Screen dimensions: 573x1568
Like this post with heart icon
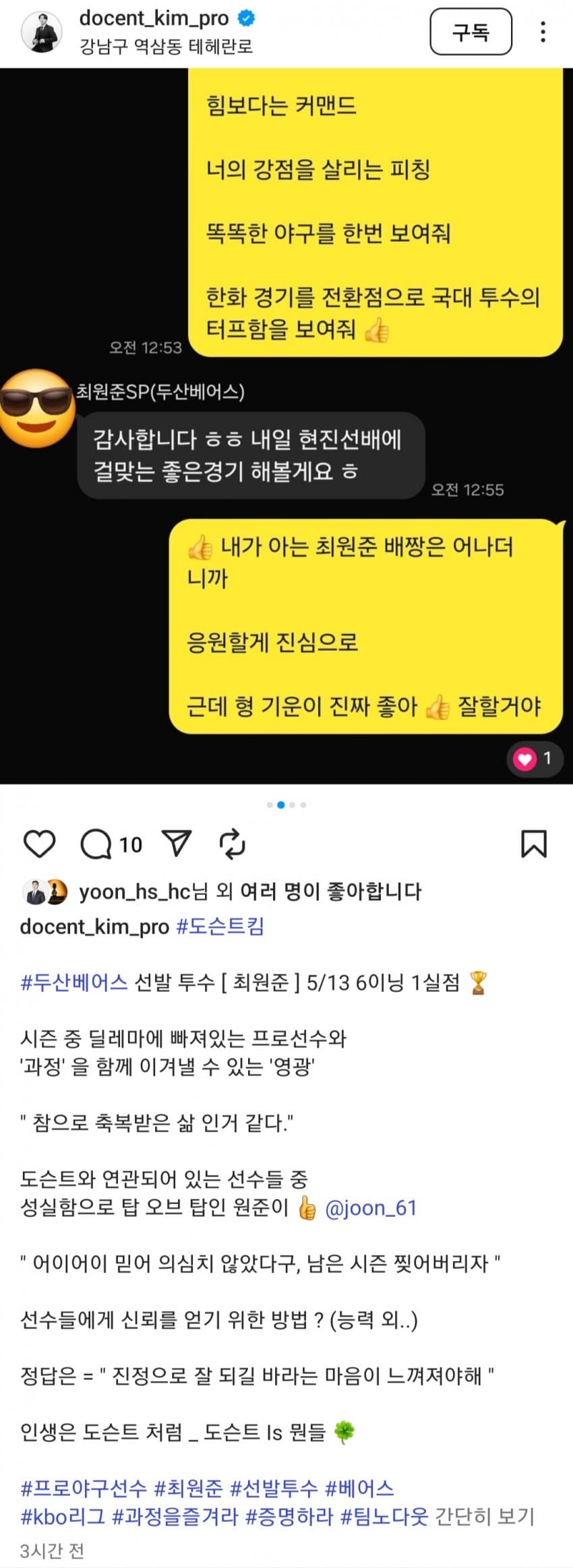coord(39,844)
